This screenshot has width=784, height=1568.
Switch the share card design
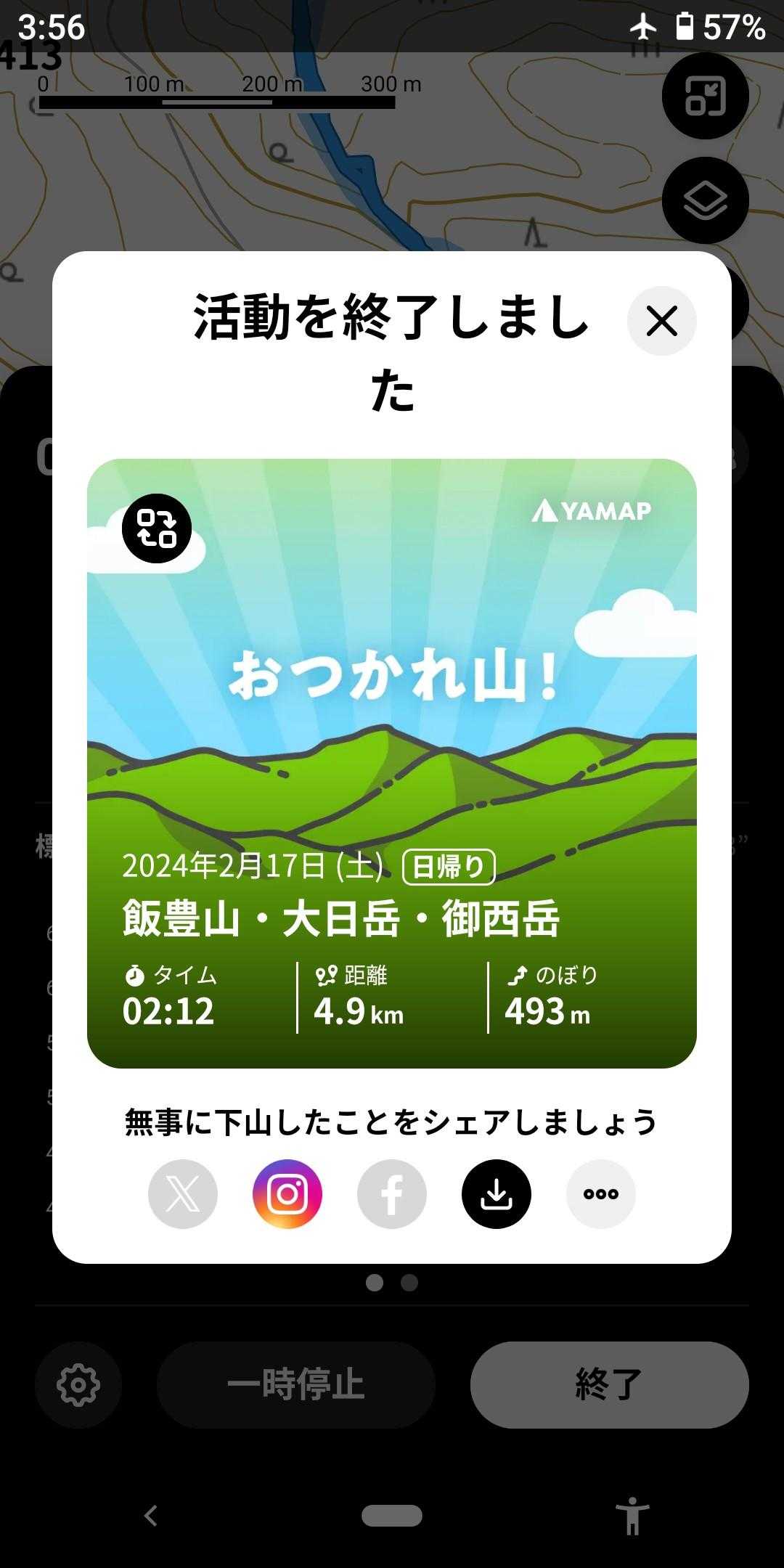157,528
